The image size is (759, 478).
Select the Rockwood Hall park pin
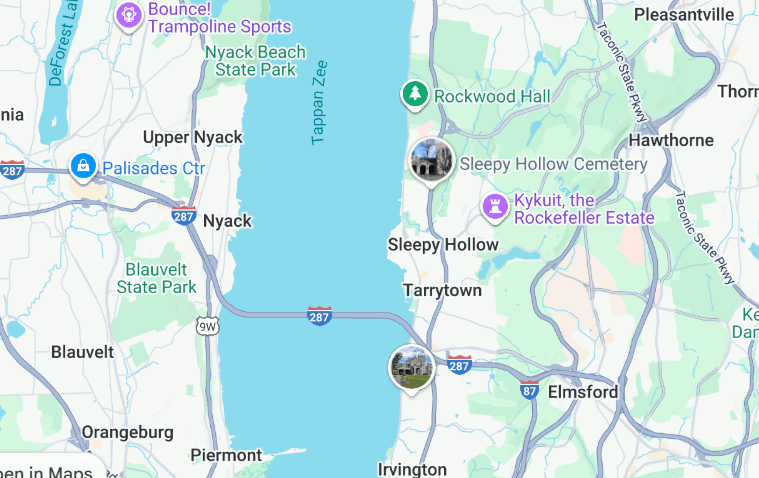[x=414, y=95]
